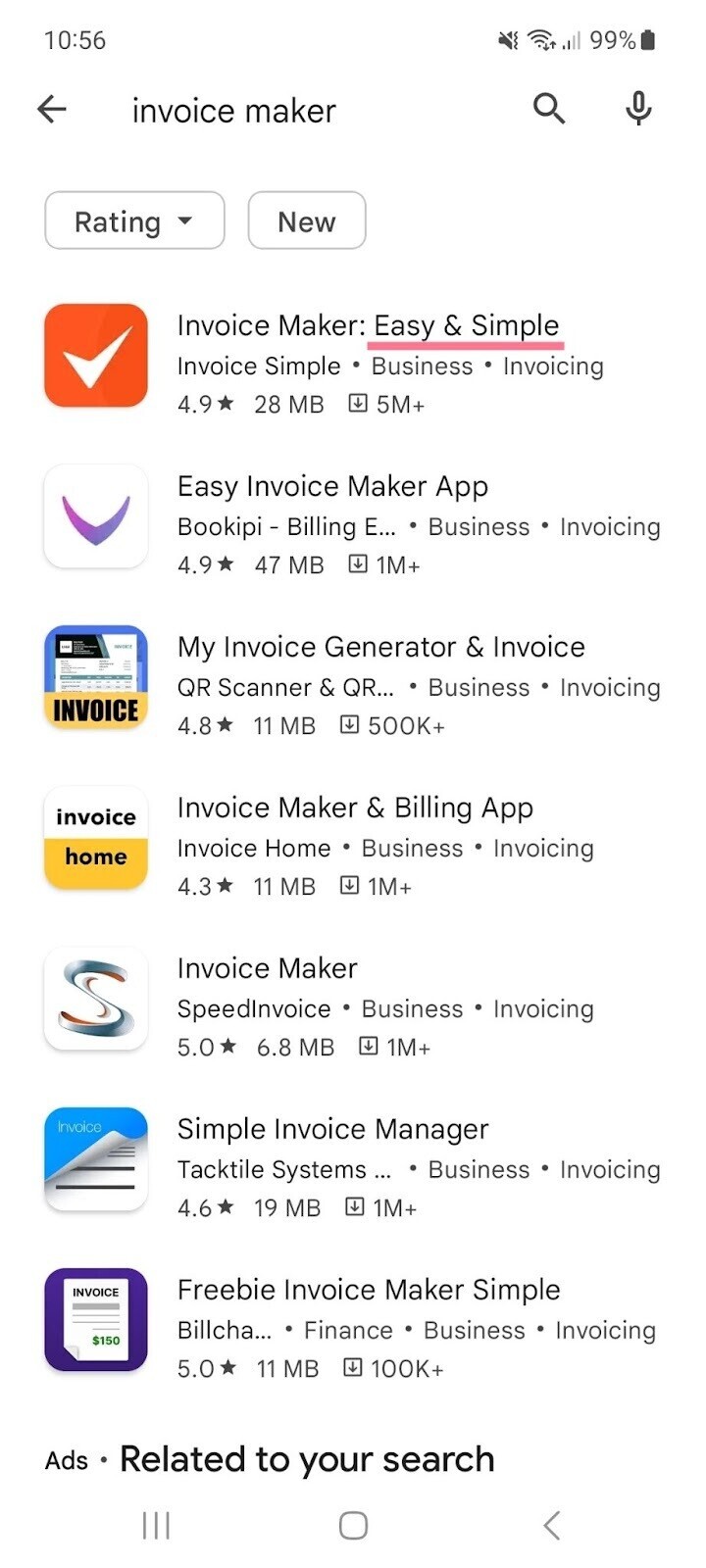Select Invoicing category for SpeedInvoice
Image resolution: width=706 pixels, height=1568 pixels.
click(x=542, y=1008)
